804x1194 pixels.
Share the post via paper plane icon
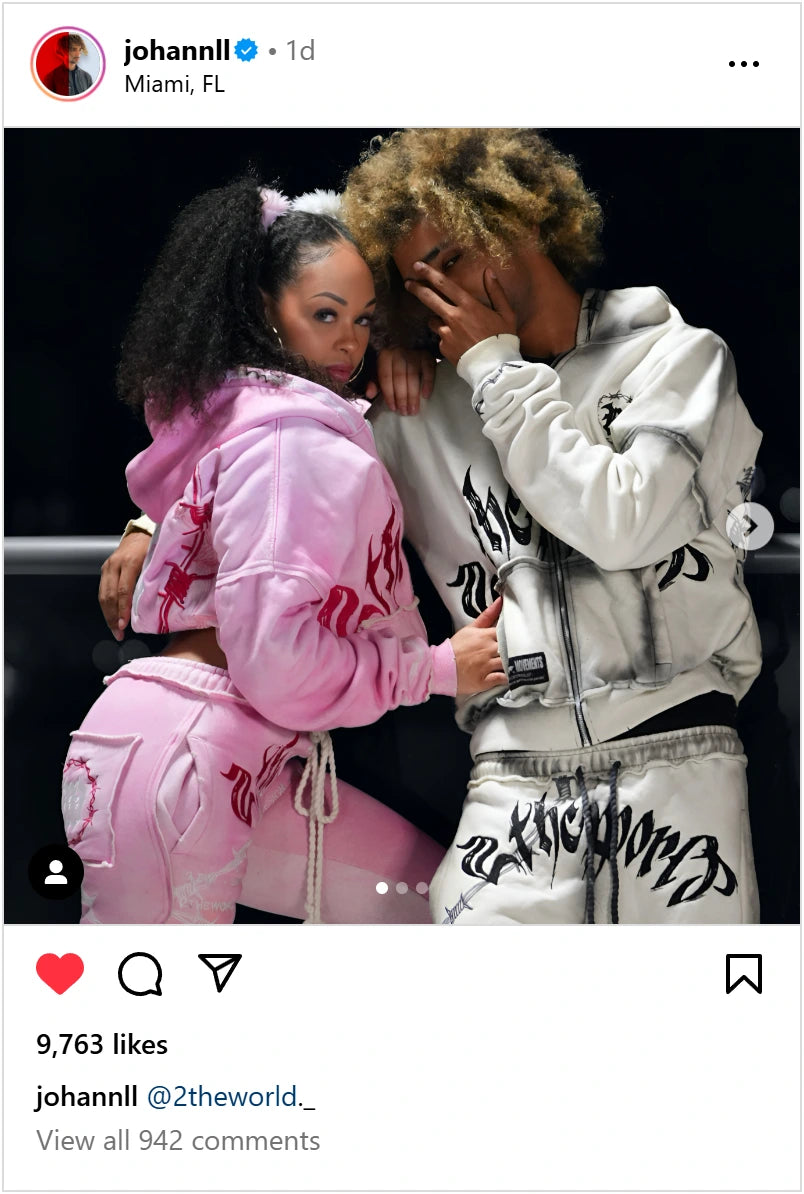point(220,972)
